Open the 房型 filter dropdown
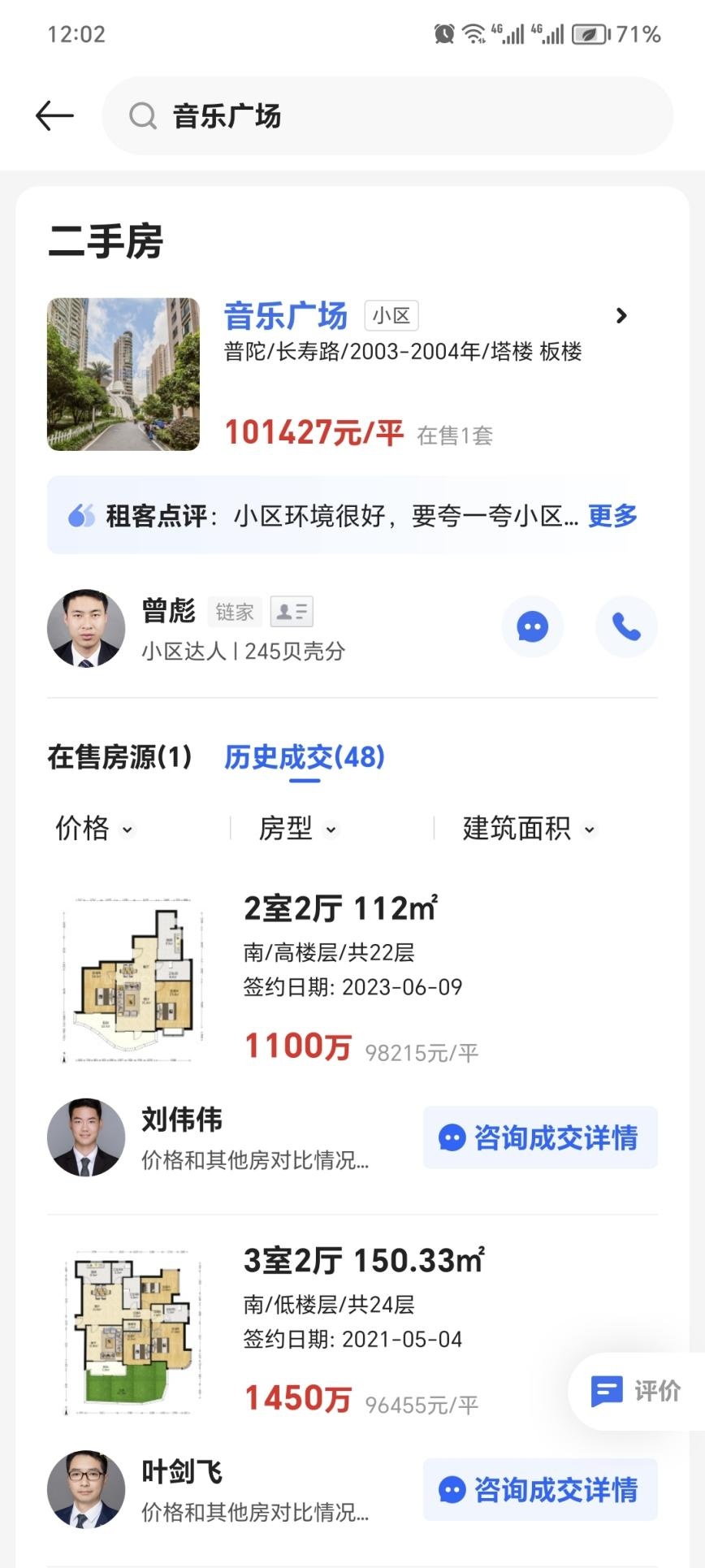The width and height of the screenshot is (705, 1568). tap(296, 829)
